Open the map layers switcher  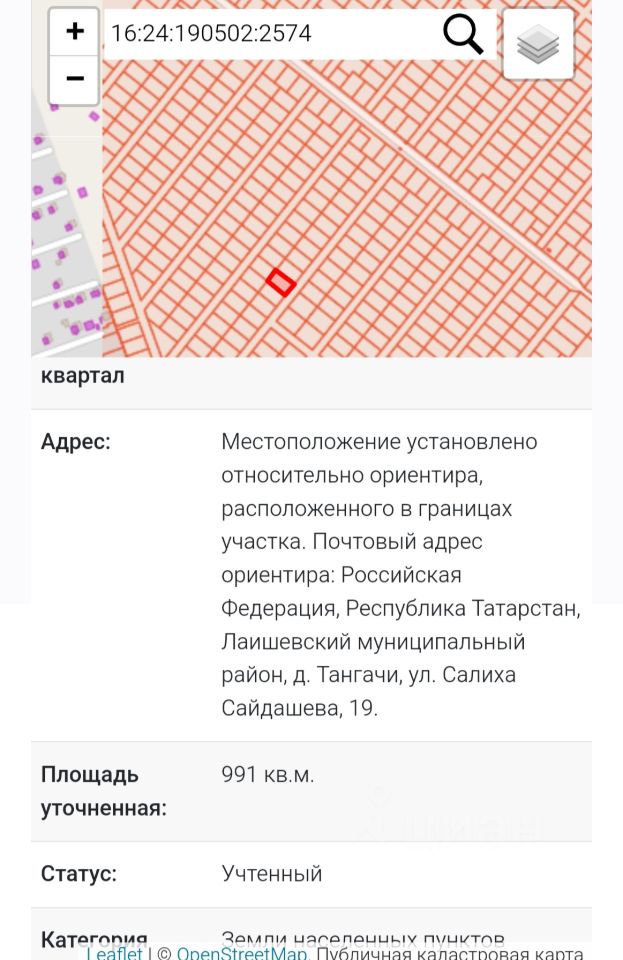pyautogui.click(x=538, y=44)
